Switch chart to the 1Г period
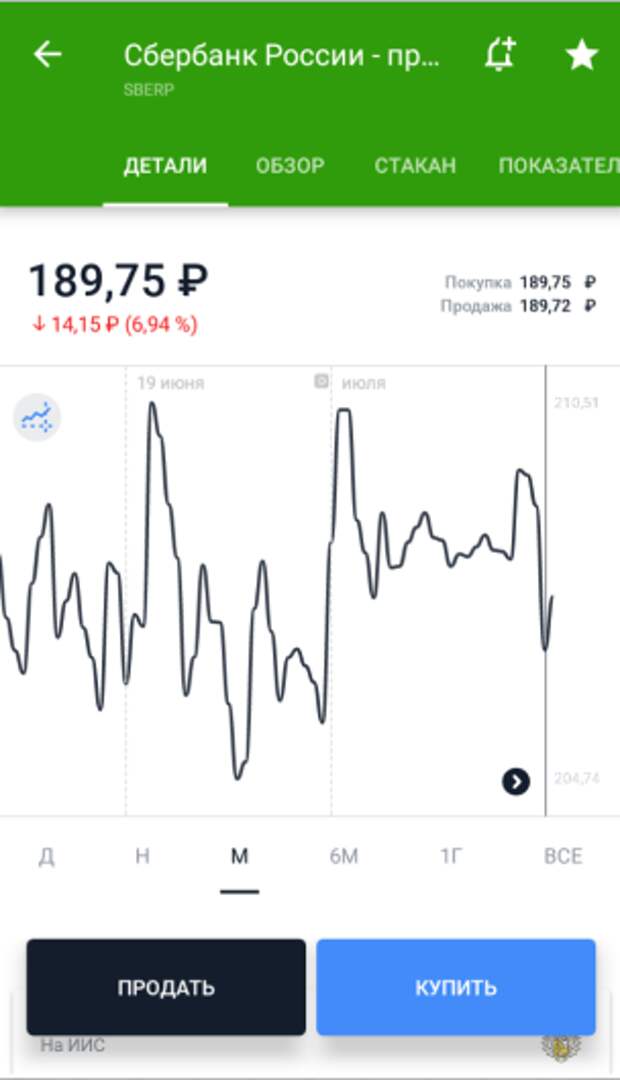This screenshot has width=620, height=1080. [452, 857]
